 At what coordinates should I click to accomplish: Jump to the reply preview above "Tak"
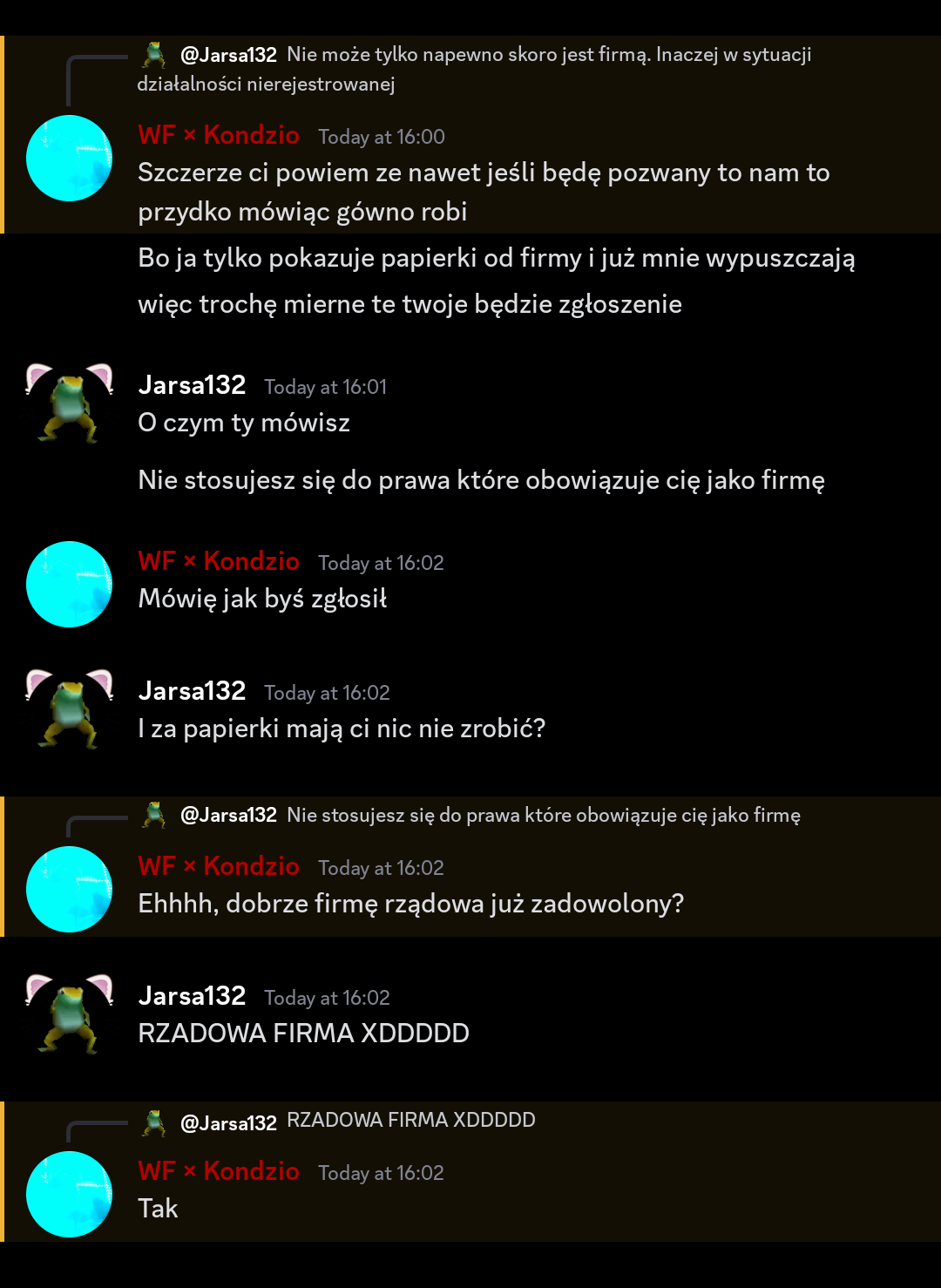pyautogui.click(x=410, y=1121)
